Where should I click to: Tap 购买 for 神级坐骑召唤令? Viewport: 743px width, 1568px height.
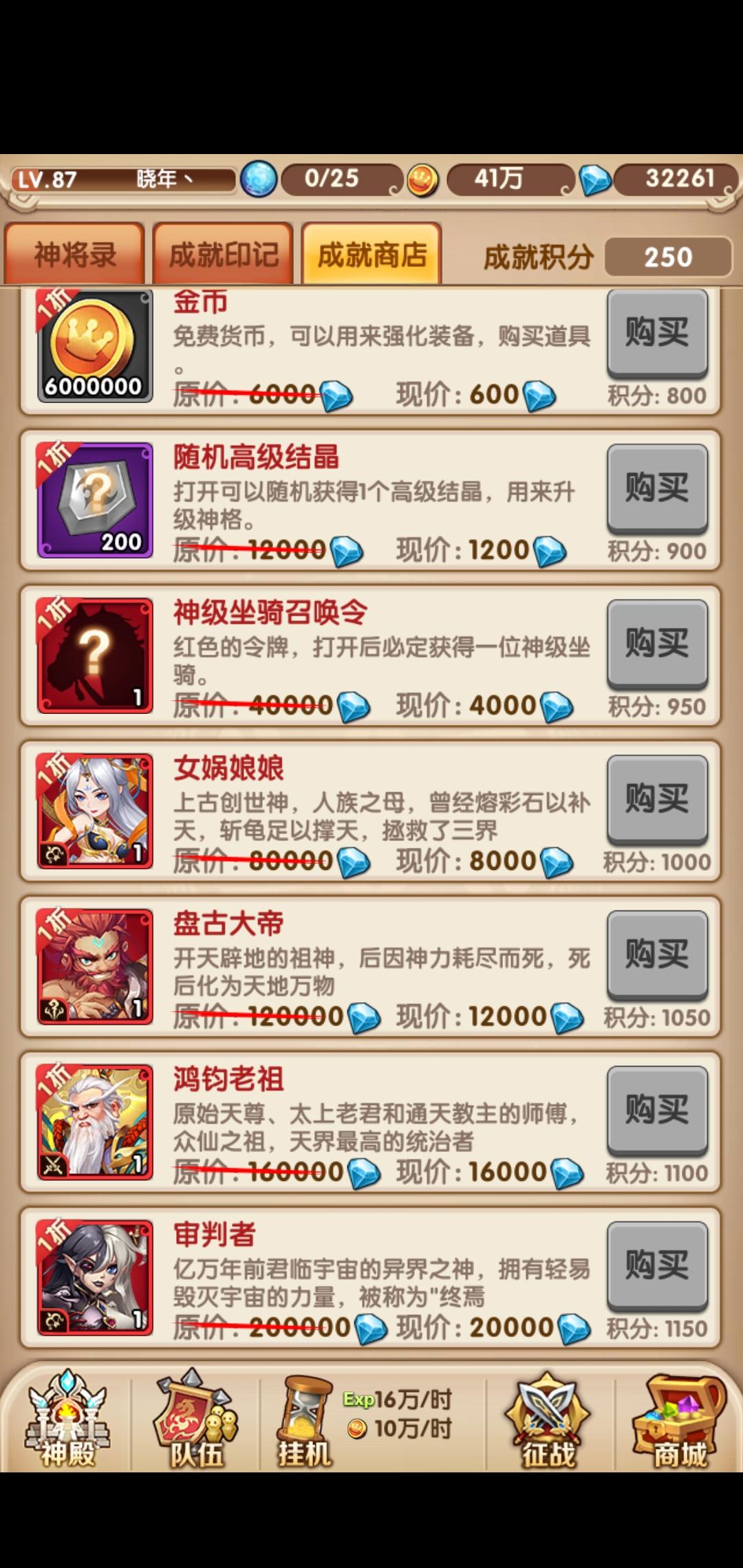[x=657, y=643]
